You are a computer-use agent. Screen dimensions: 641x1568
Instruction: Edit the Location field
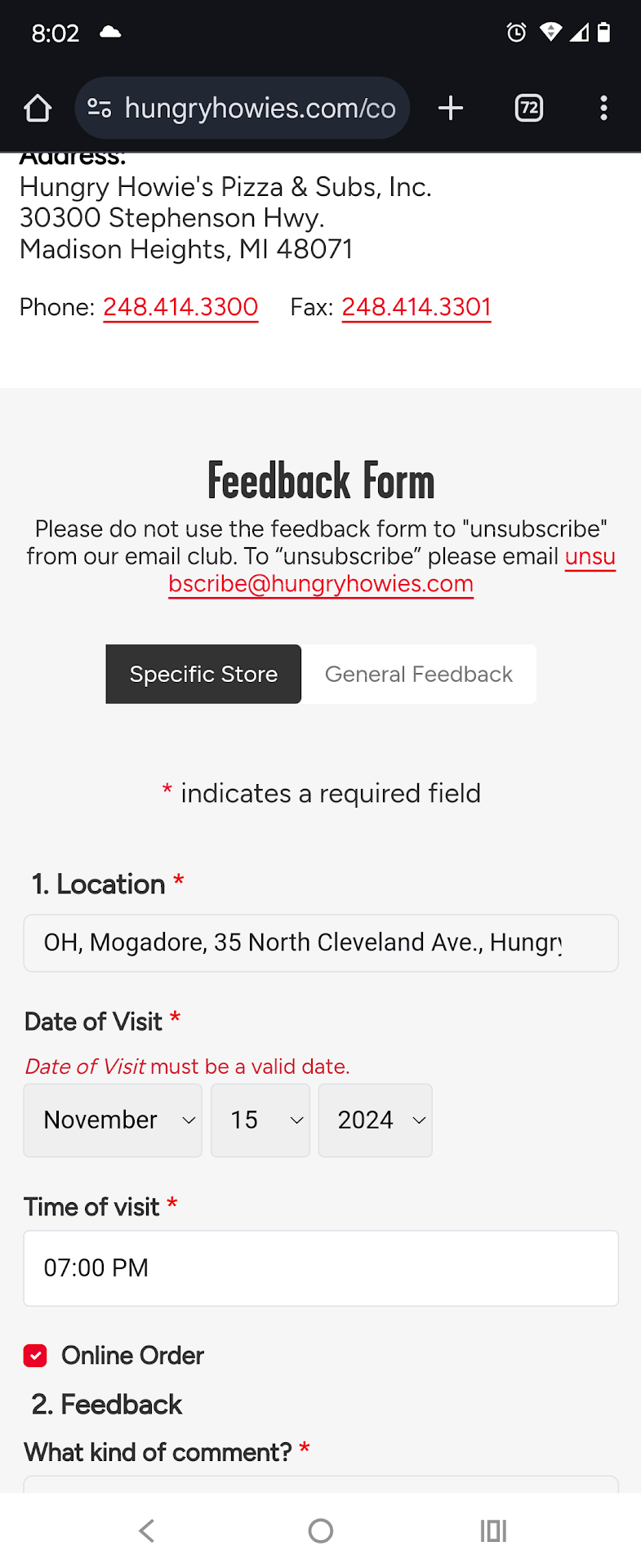pos(321,942)
